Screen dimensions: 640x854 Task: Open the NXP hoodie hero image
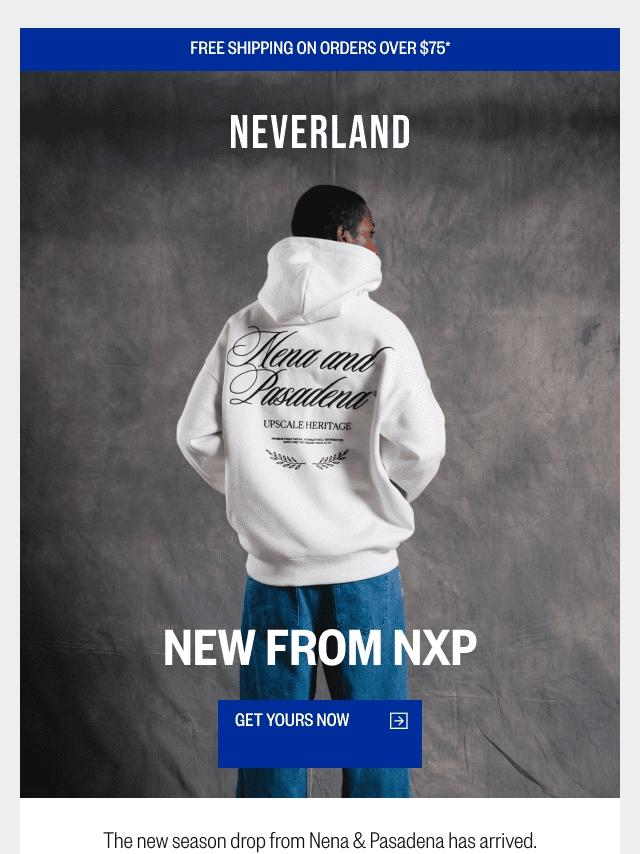[x=320, y=420]
